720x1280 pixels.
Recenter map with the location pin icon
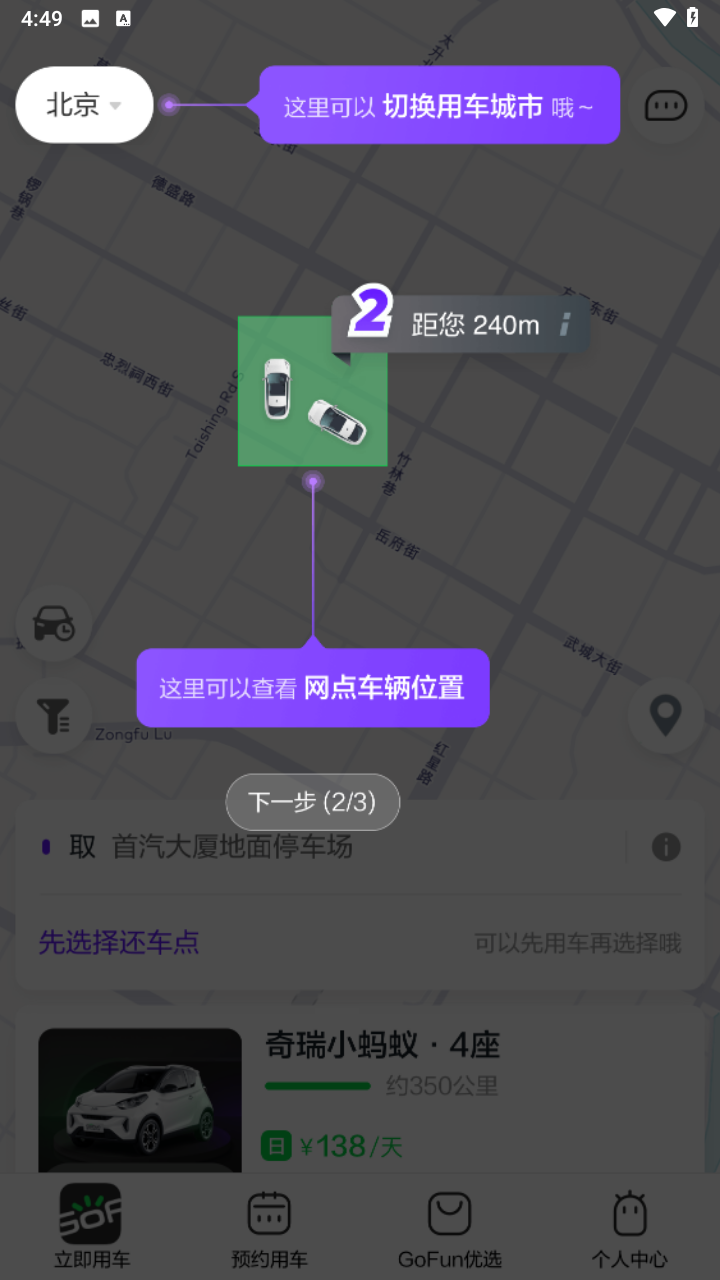(x=665, y=715)
